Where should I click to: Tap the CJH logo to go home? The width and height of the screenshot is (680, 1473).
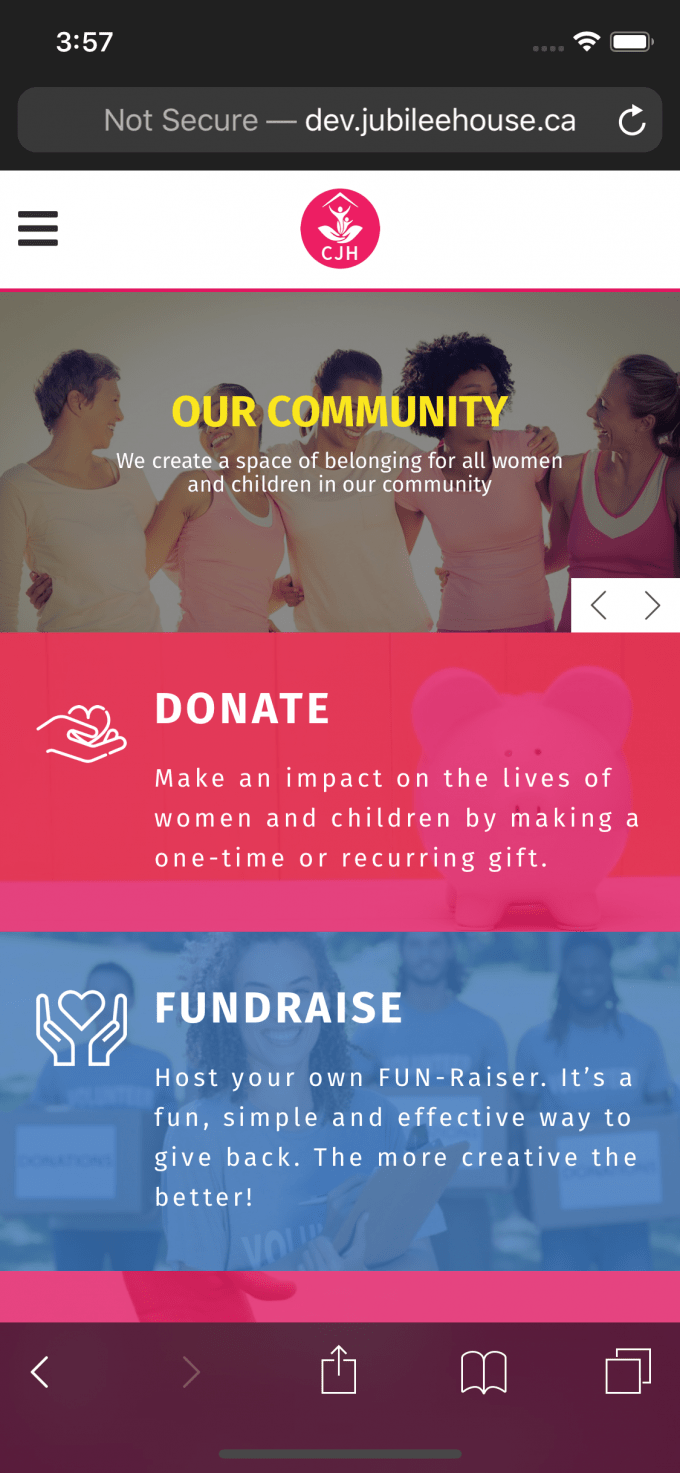tap(340, 229)
